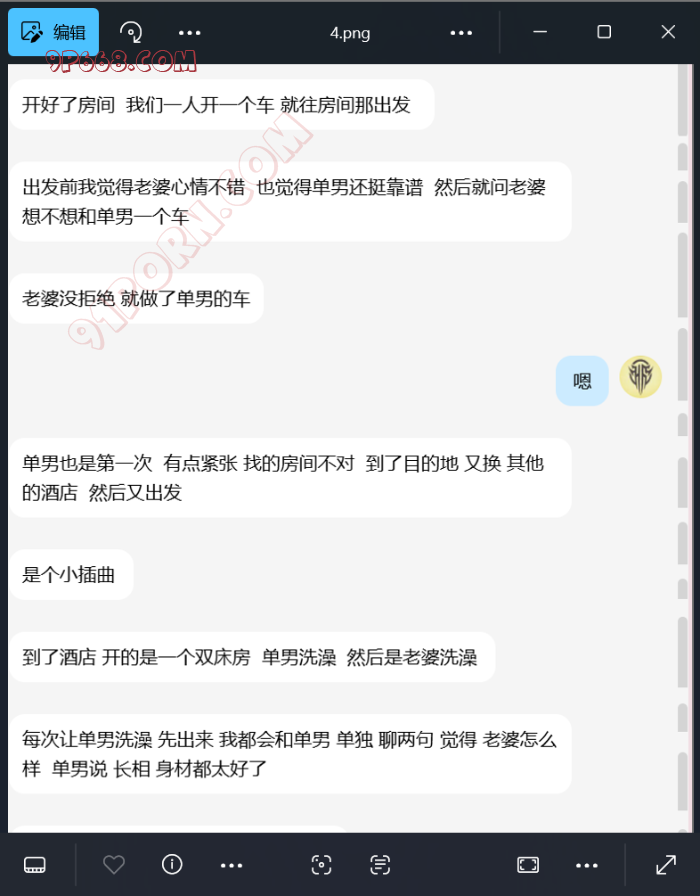Open the overflow menu next to the 4.png title

pyautogui.click(x=461, y=32)
